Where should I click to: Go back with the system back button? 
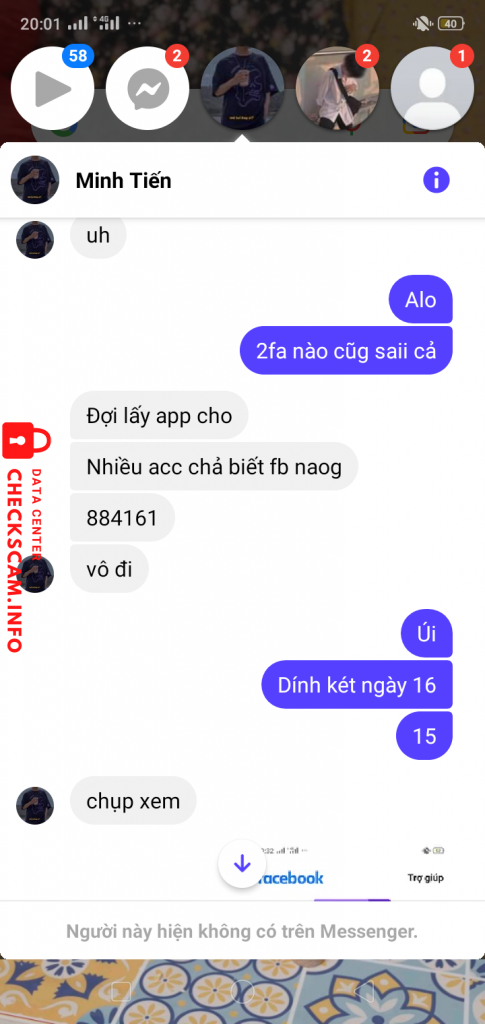(364, 991)
